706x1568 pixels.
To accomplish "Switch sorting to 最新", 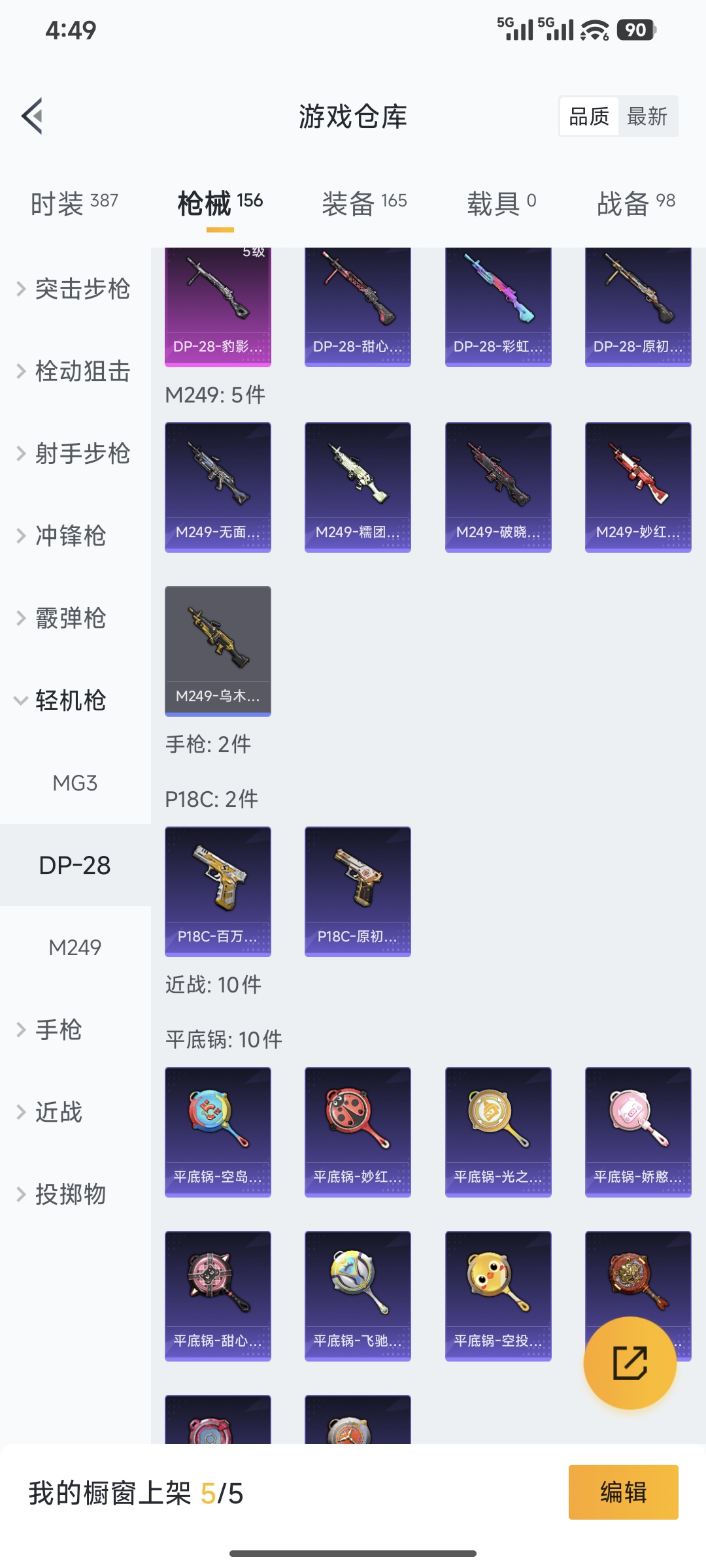I will pos(648,116).
